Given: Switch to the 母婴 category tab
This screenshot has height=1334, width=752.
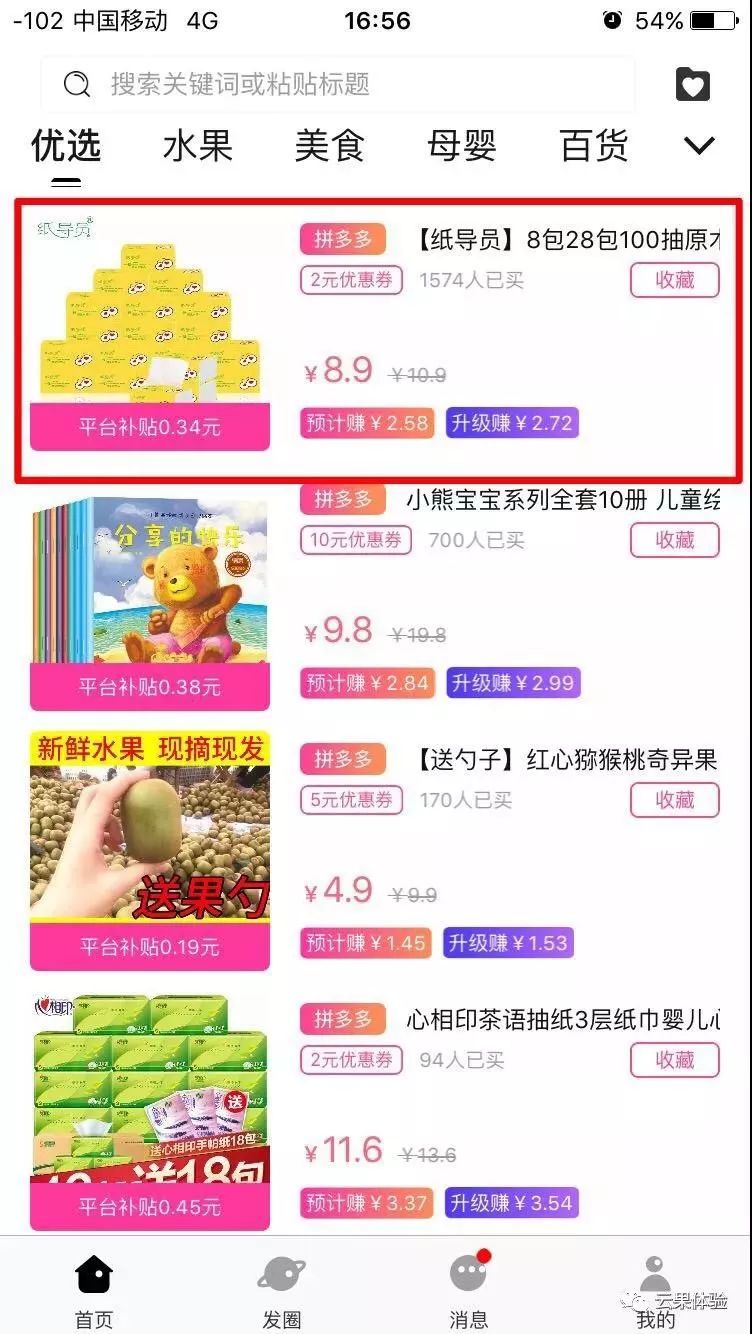Looking at the screenshot, I should pos(461,145).
